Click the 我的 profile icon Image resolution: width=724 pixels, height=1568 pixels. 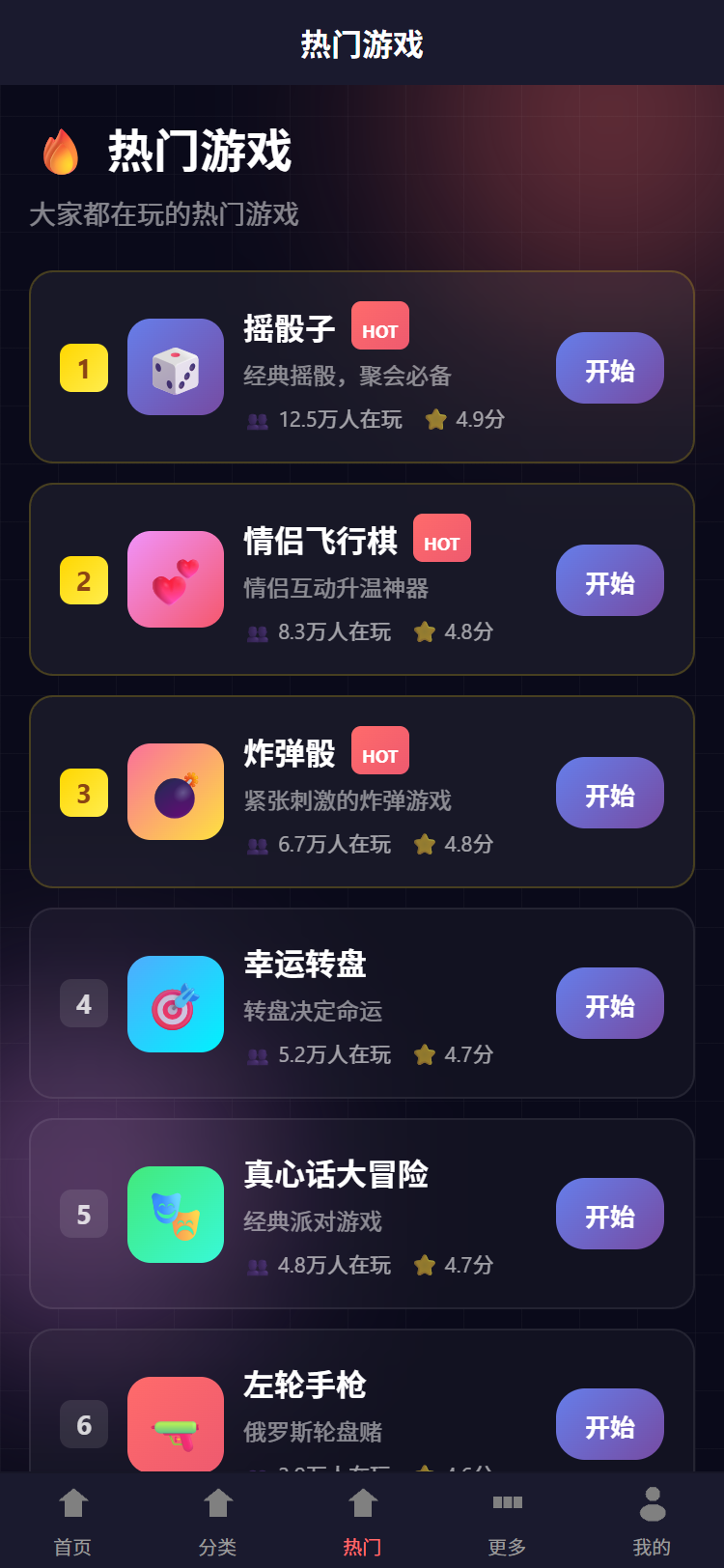pos(651,1504)
